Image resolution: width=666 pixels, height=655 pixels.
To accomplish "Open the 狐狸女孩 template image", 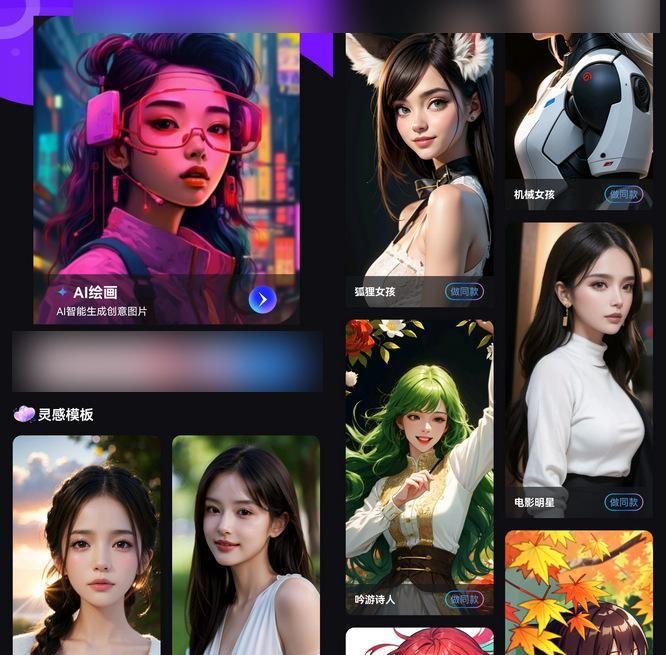I will tap(419, 150).
